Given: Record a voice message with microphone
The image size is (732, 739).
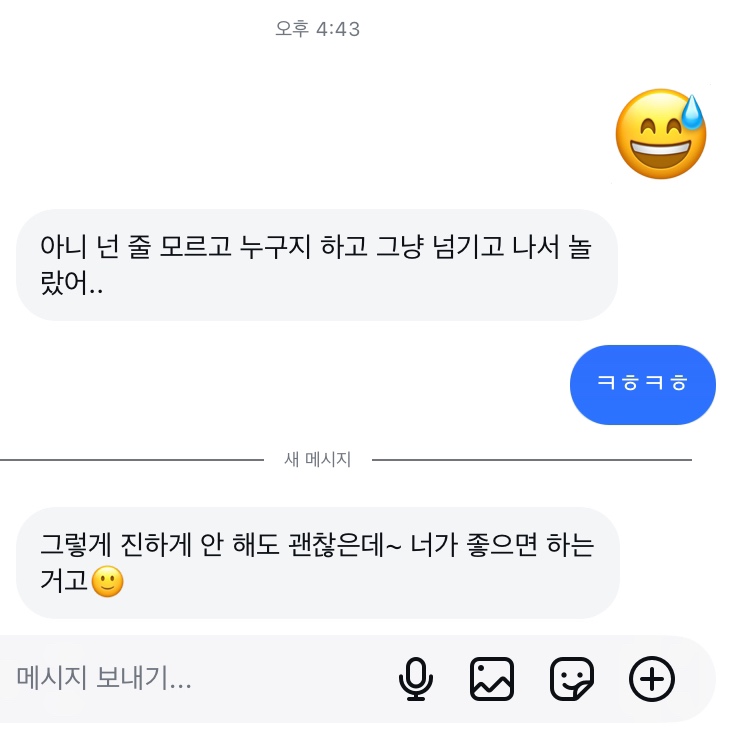Looking at the screenshot, I should pos(415,679).
